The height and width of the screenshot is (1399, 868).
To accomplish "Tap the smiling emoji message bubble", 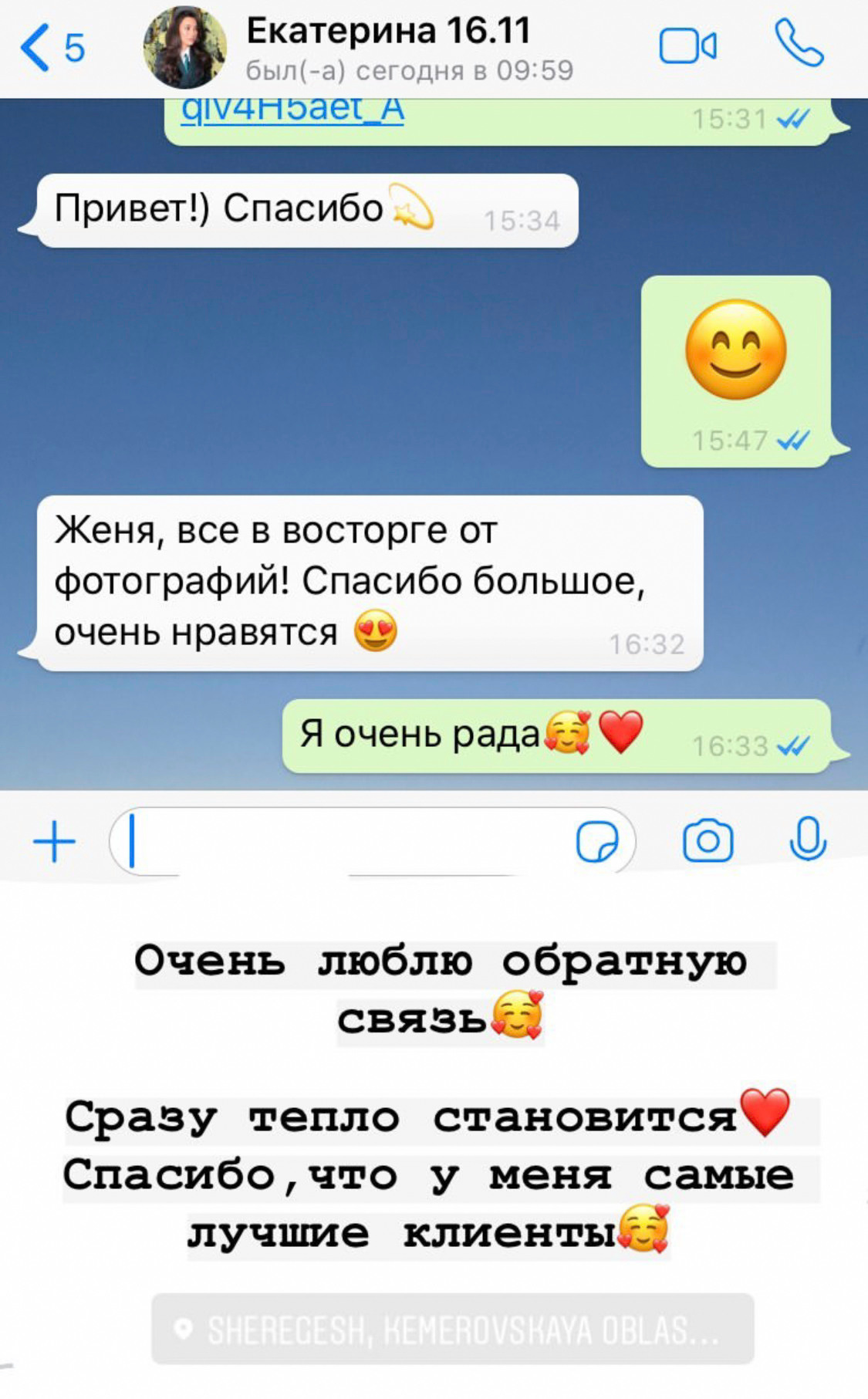I will click(x=736, y=363).
